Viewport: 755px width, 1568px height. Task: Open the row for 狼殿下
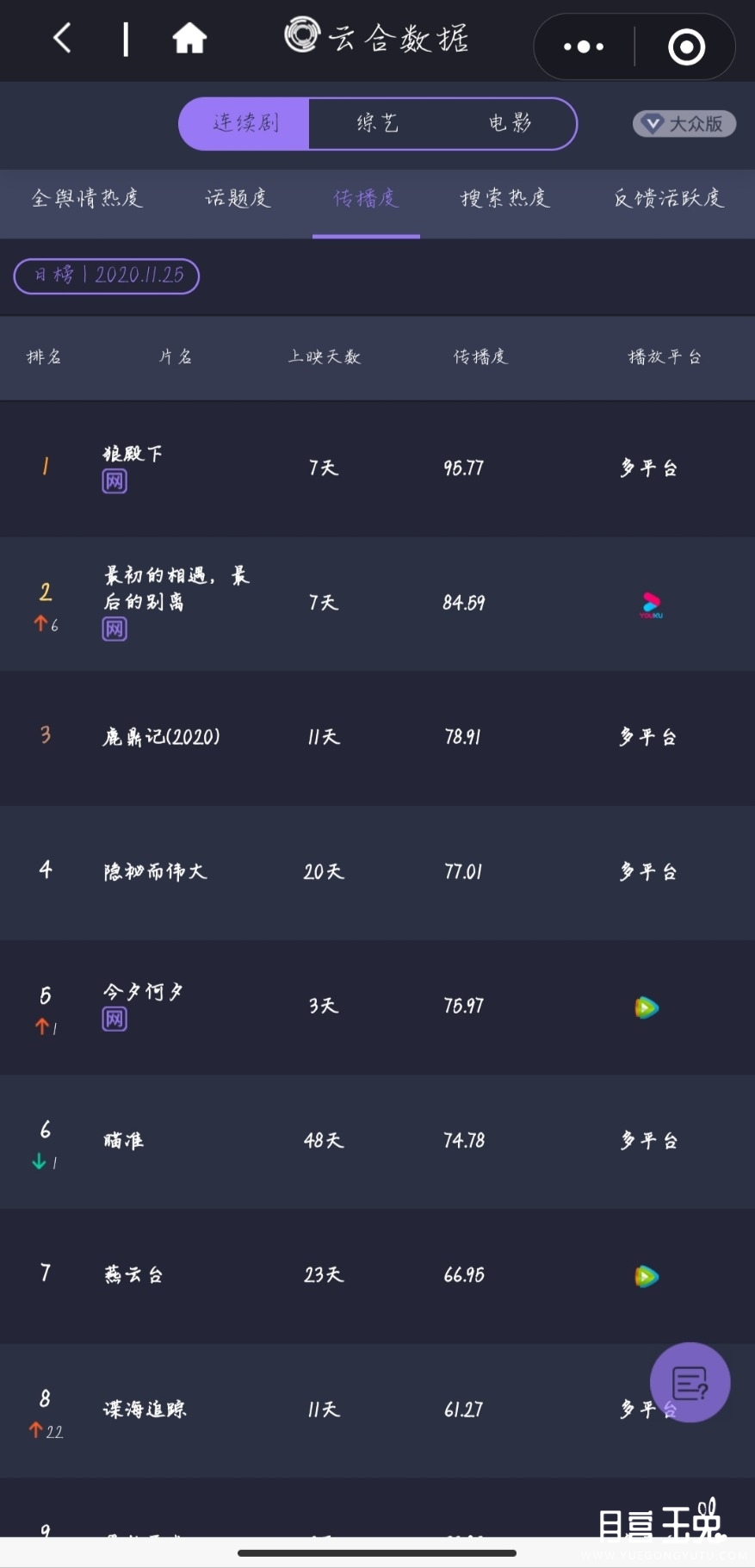(x=377, y=468)
